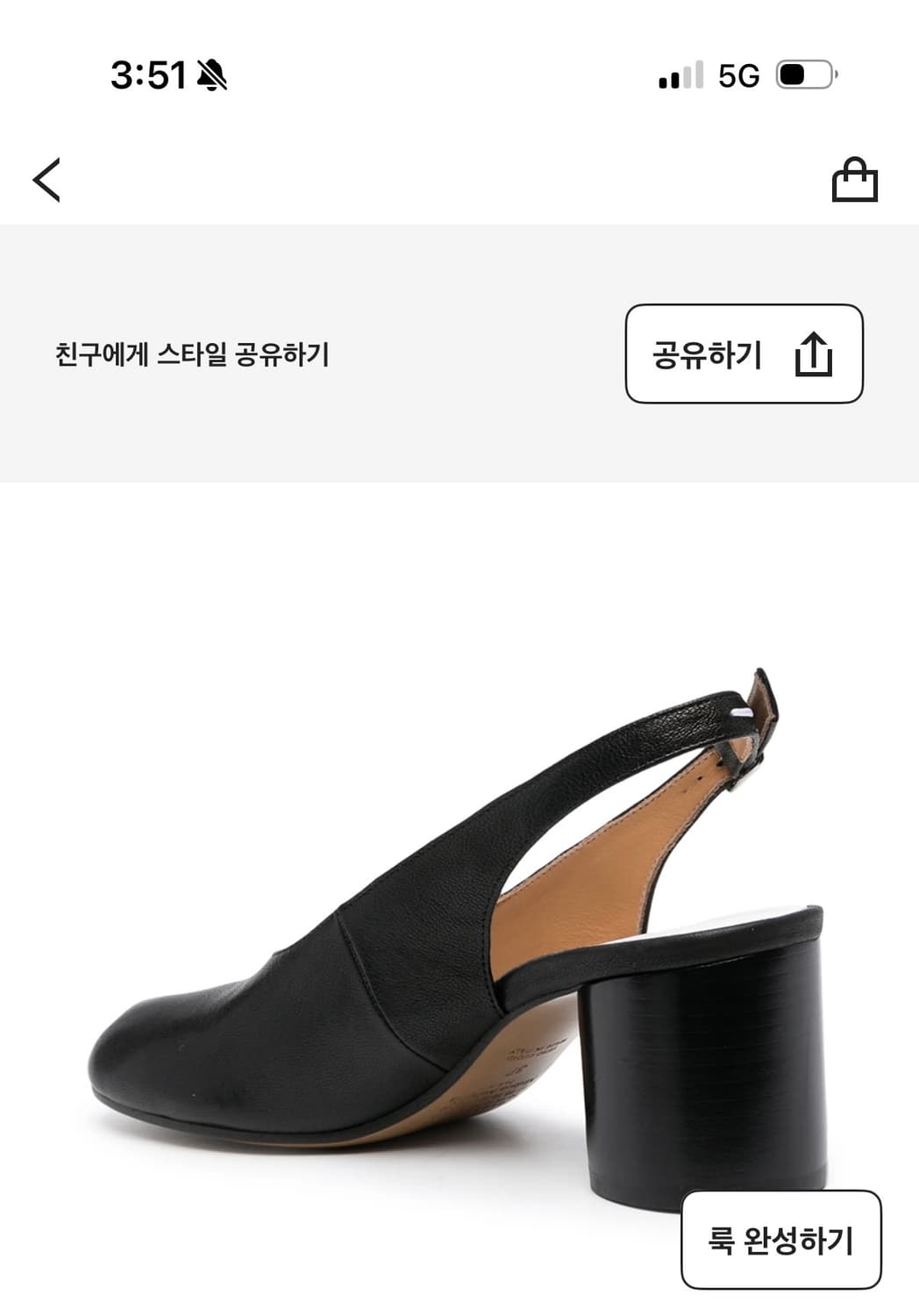Tap the status bar to scroll to top

459,77
